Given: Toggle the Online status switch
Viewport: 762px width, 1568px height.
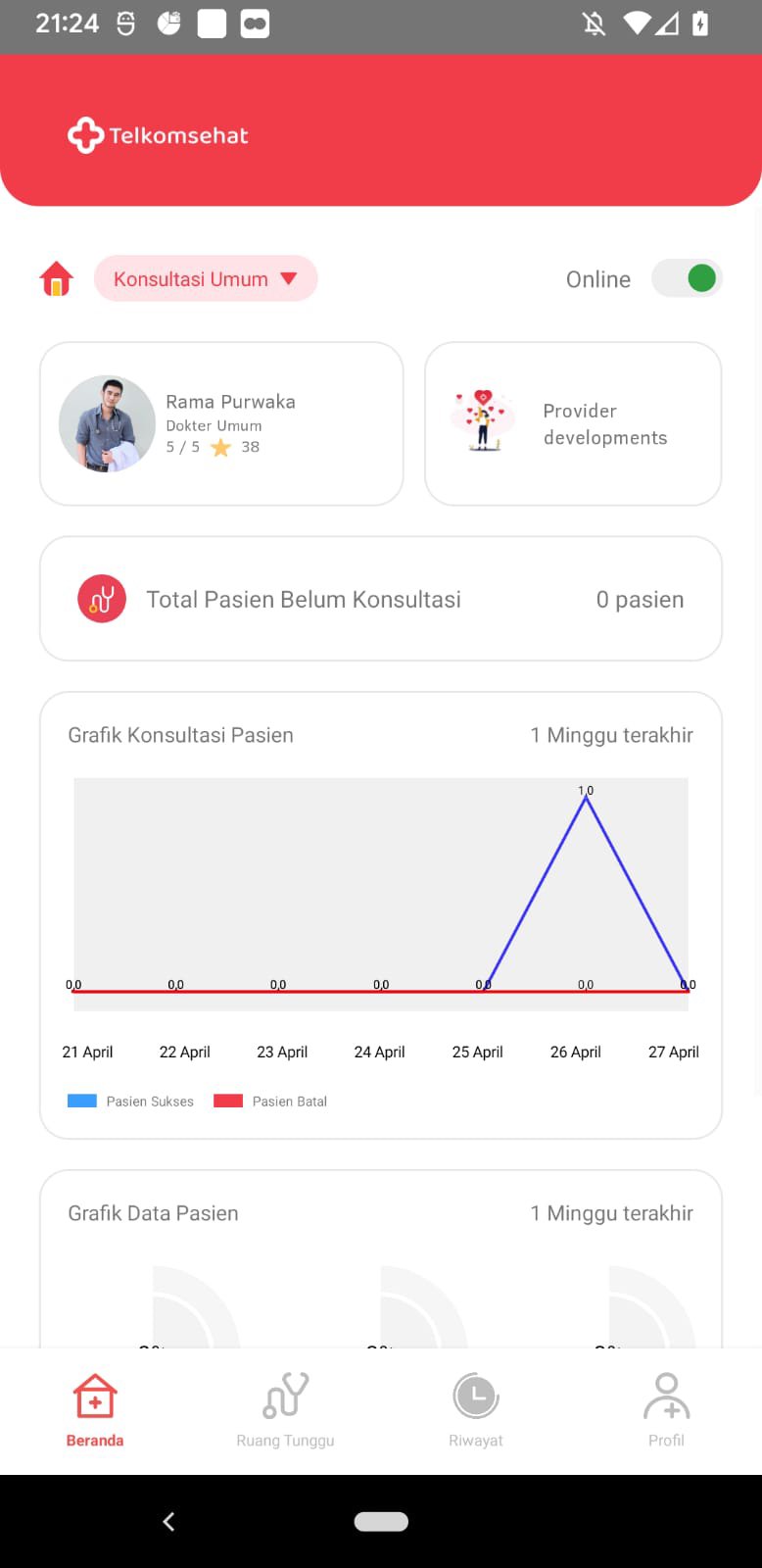Looking at the screenshot, I should click(687, 278).
